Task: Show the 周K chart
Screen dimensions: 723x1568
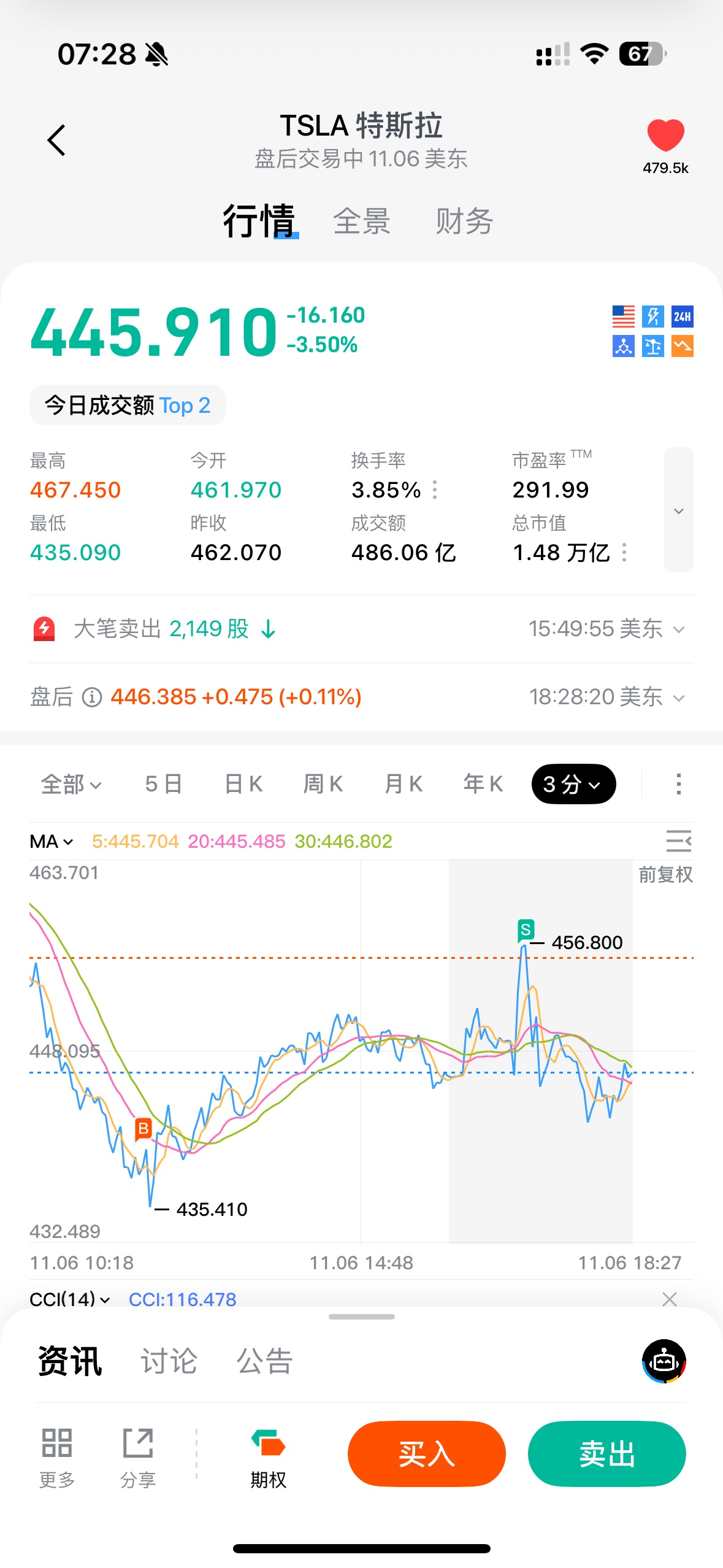Action: 323,784
